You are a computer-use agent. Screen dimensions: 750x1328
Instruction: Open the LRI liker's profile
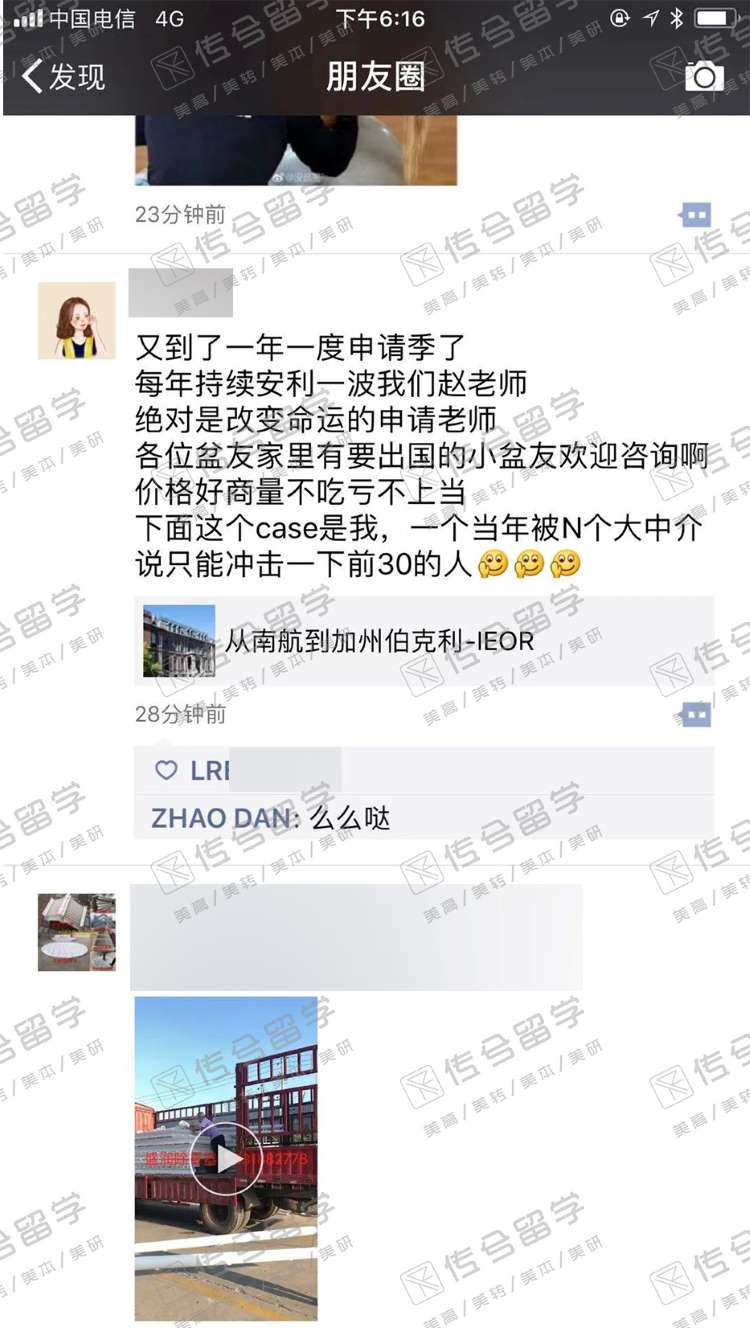[210, 771]
